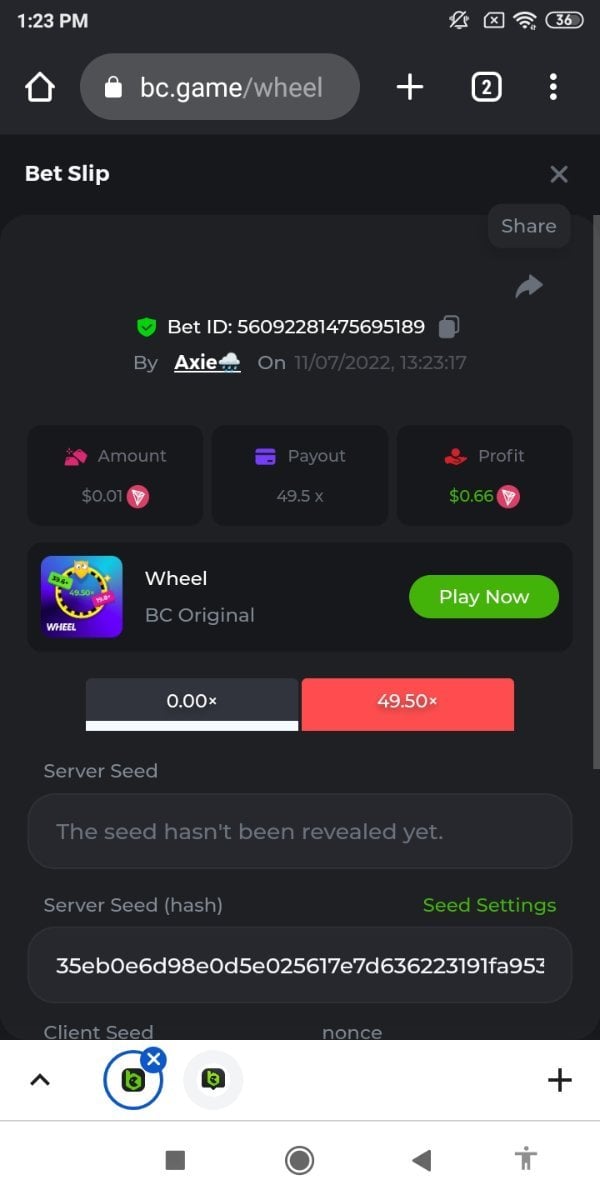Go to the phone's home screen
Screen dimensions: 600x1200
click(x=299, y=1160)
